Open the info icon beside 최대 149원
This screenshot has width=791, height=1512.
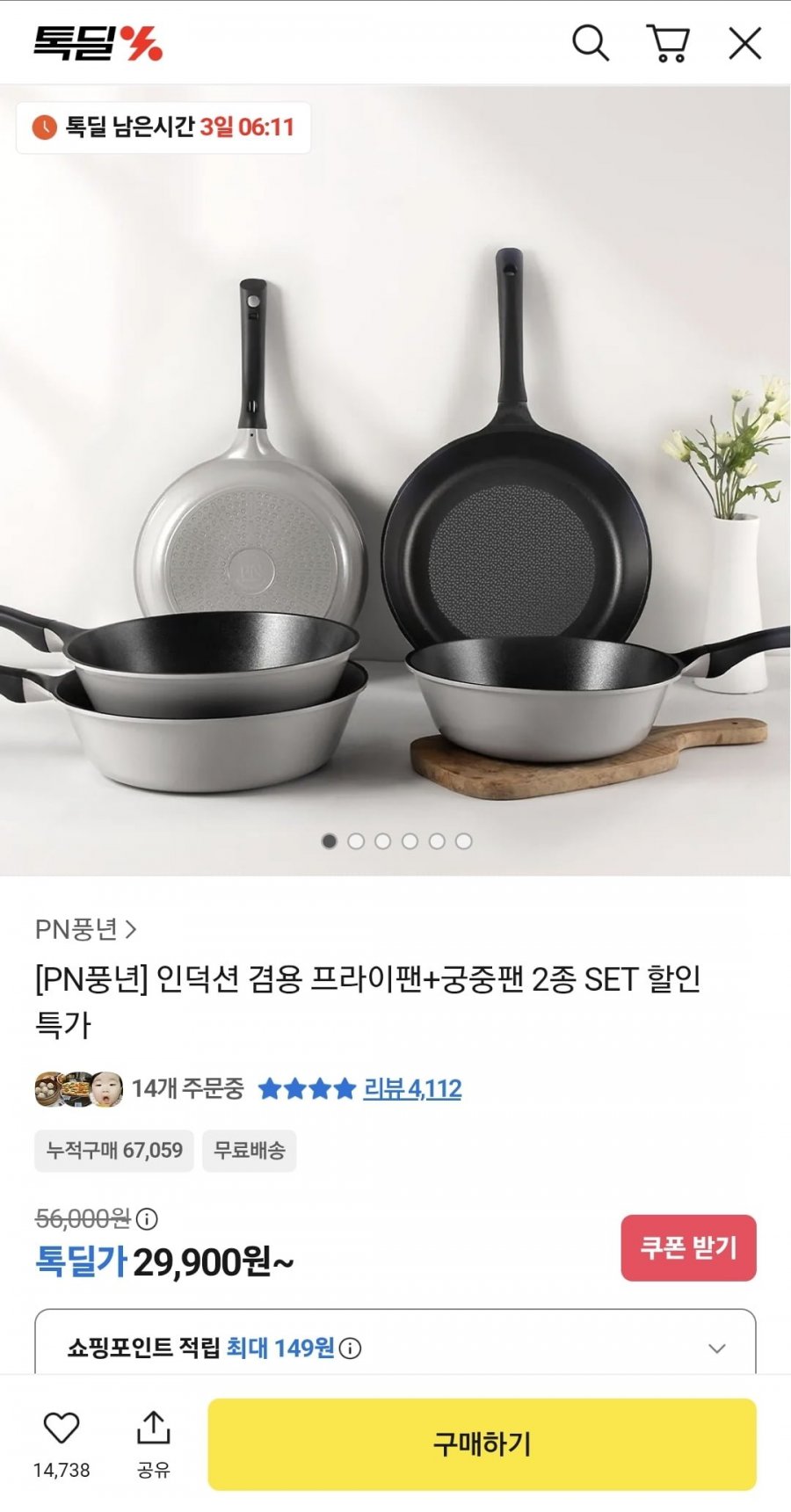click(x=350, y=1348)
